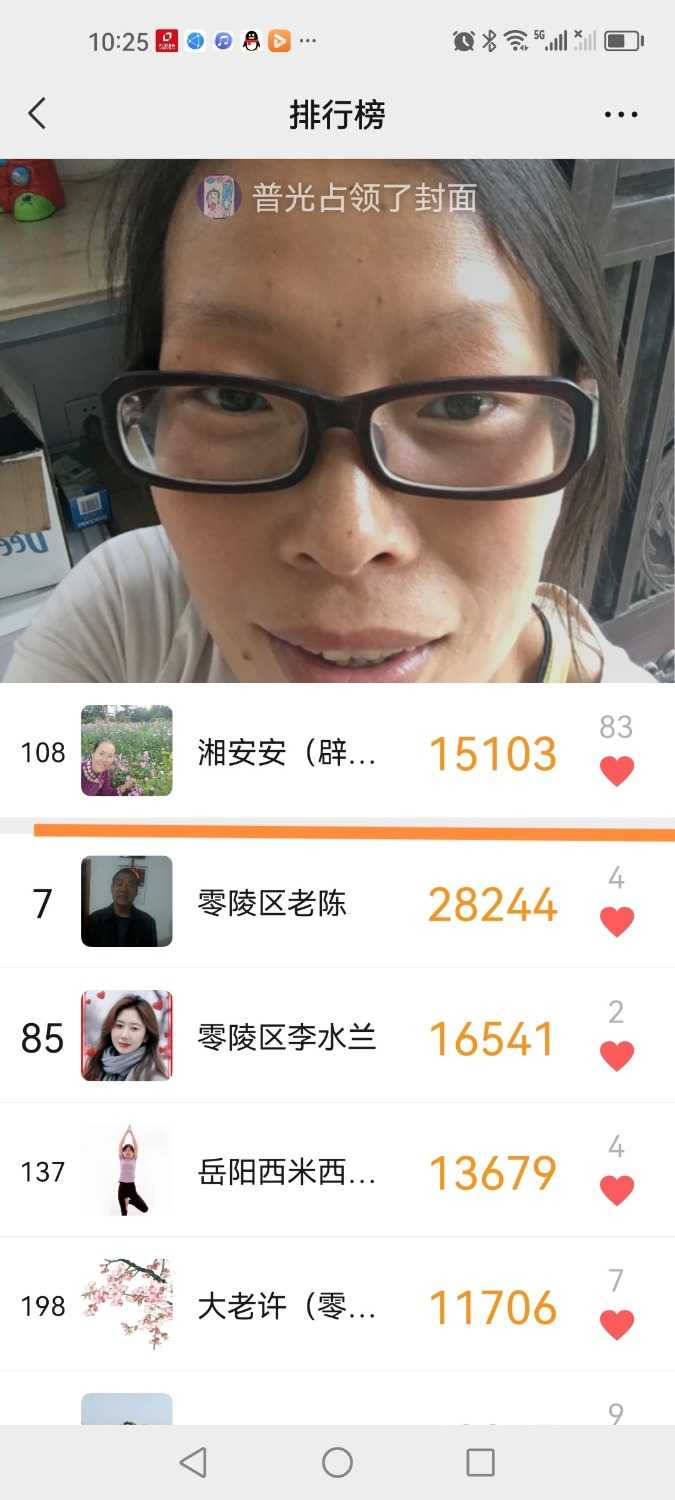Go back from the 排行榜 page
The height and width of the screenshot is (1500, 675).
click(x=37, y=114)
